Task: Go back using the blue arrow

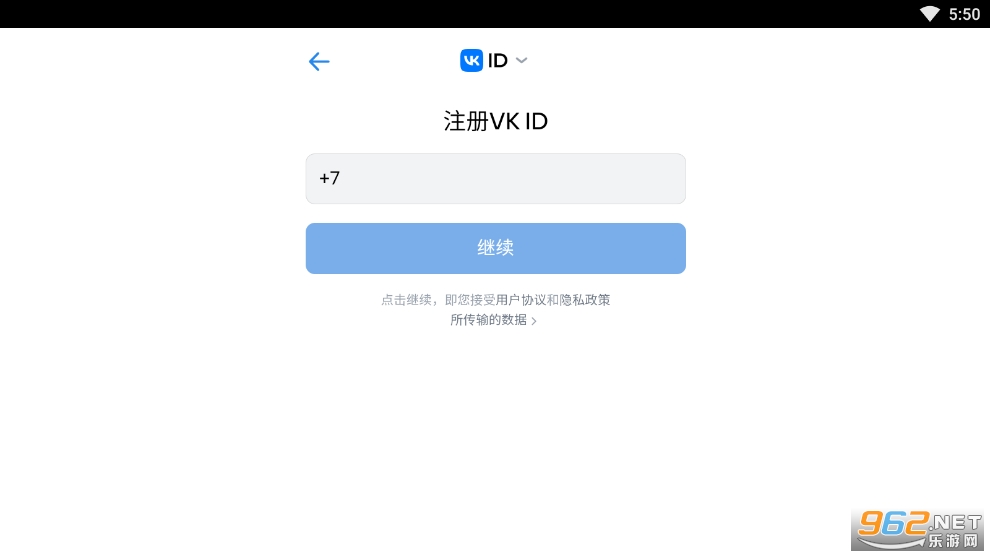Action: (319, 61)
